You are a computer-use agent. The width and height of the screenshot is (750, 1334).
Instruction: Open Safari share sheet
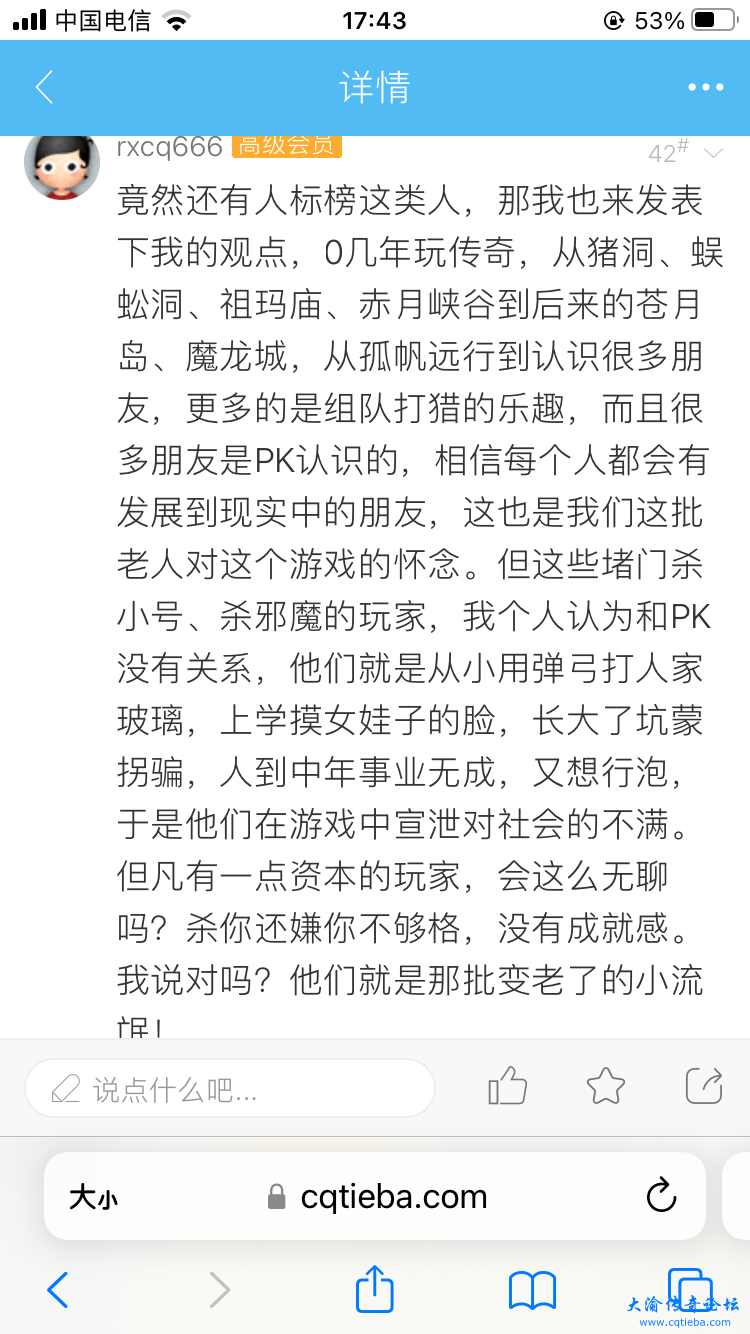(375, 1289)
